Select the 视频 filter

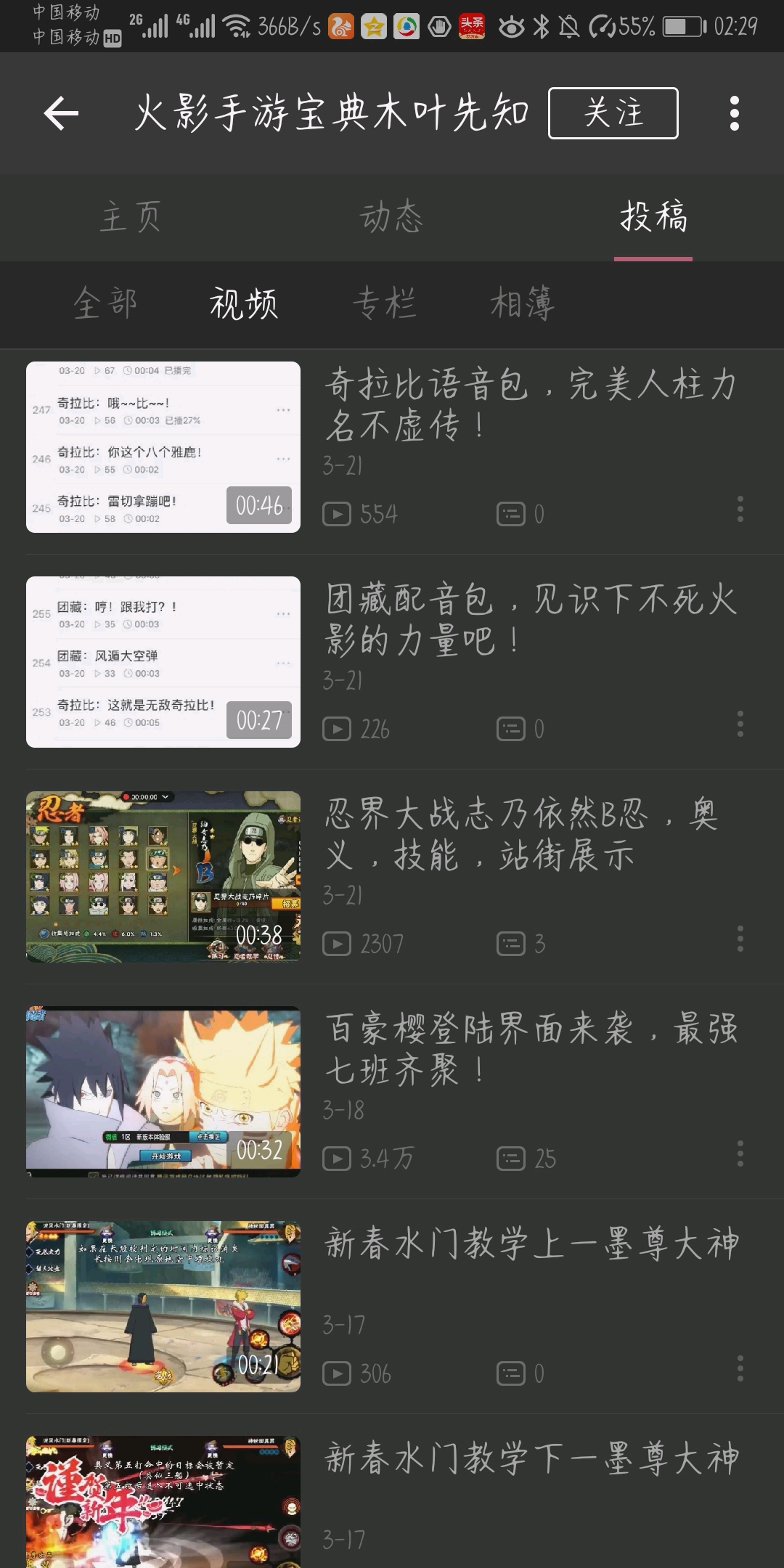[x=244, y=303]
